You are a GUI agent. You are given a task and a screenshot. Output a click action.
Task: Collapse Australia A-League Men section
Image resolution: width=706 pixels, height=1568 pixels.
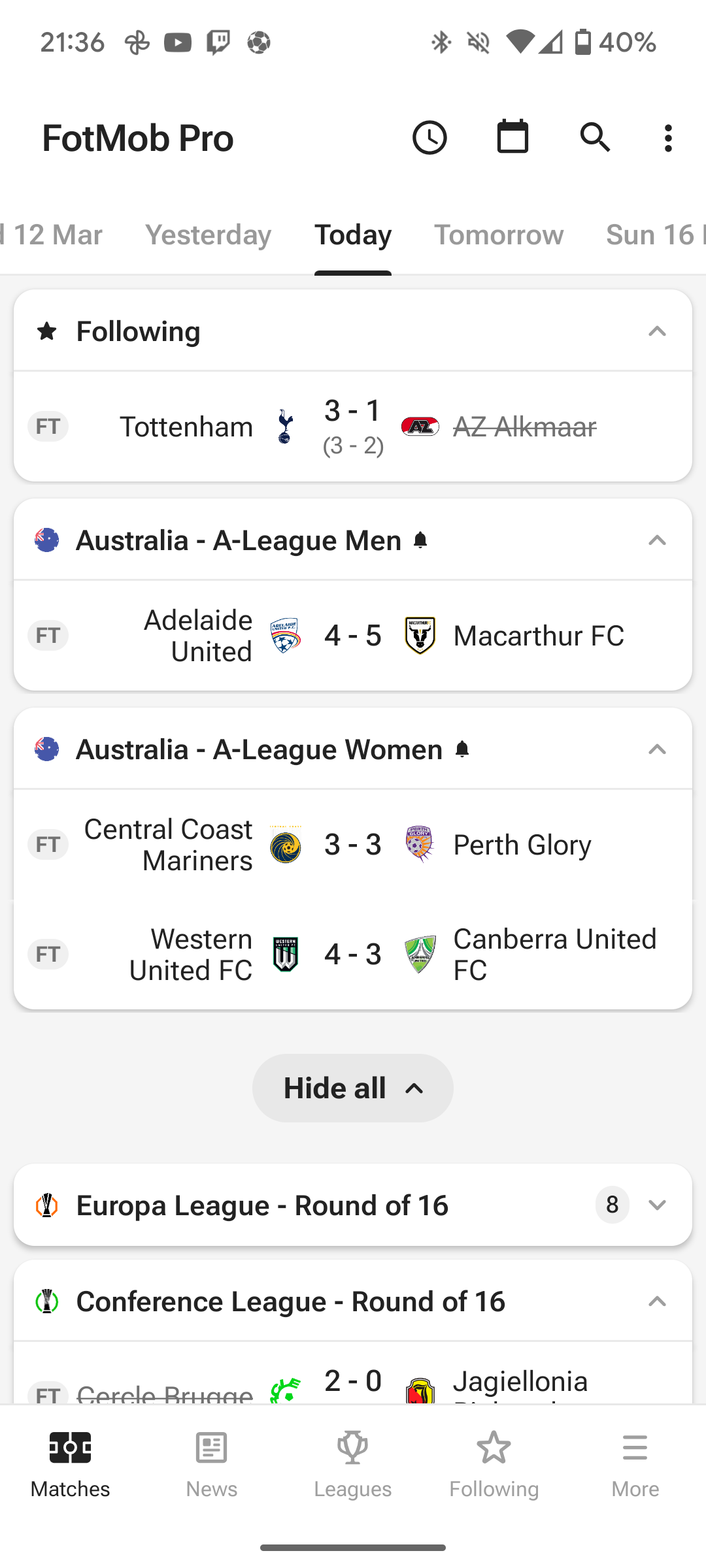point(657,540)
